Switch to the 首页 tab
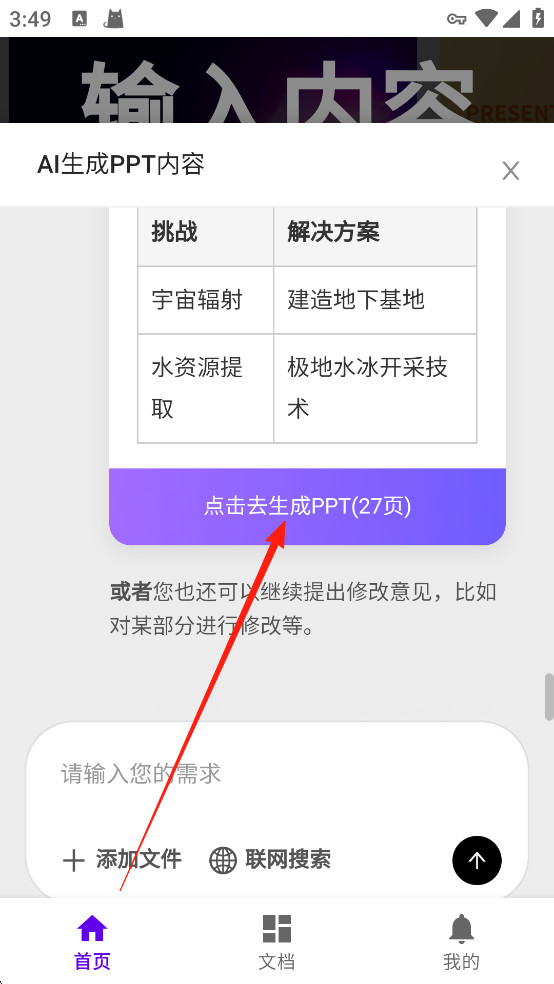This screenshot has height=984, width=554. pyautogui.click(x=92, y=941)
